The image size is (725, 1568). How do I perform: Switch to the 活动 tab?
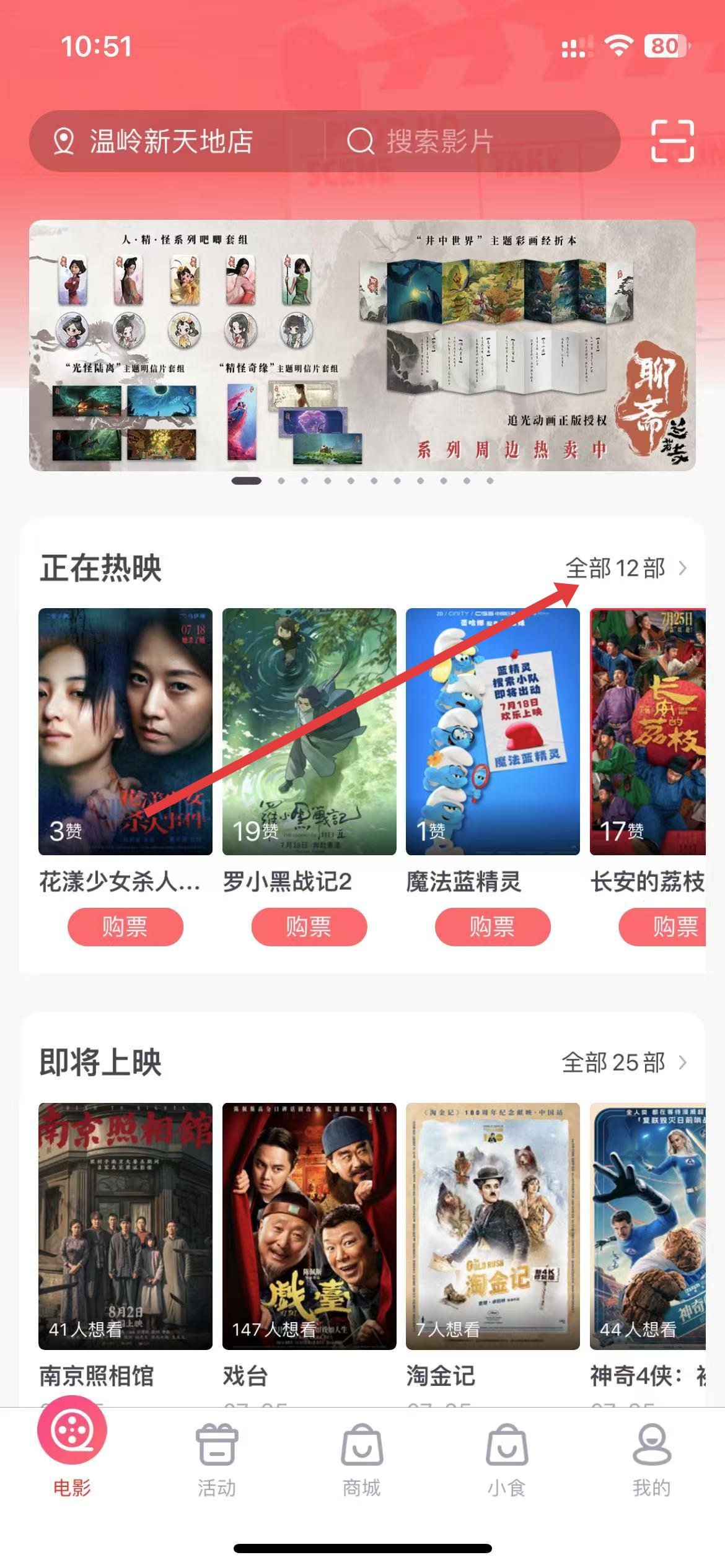[x=217, y=1459]
